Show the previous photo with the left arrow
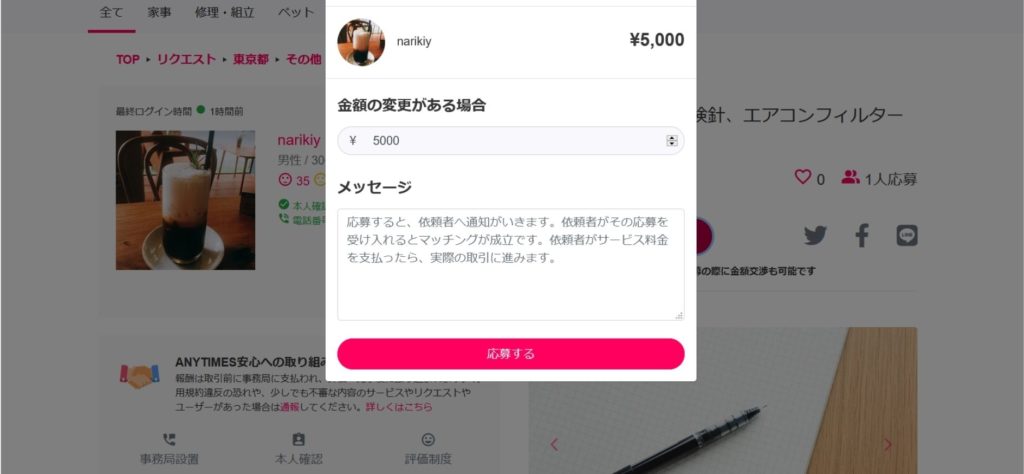The image size is (1024, 474). 555,445
